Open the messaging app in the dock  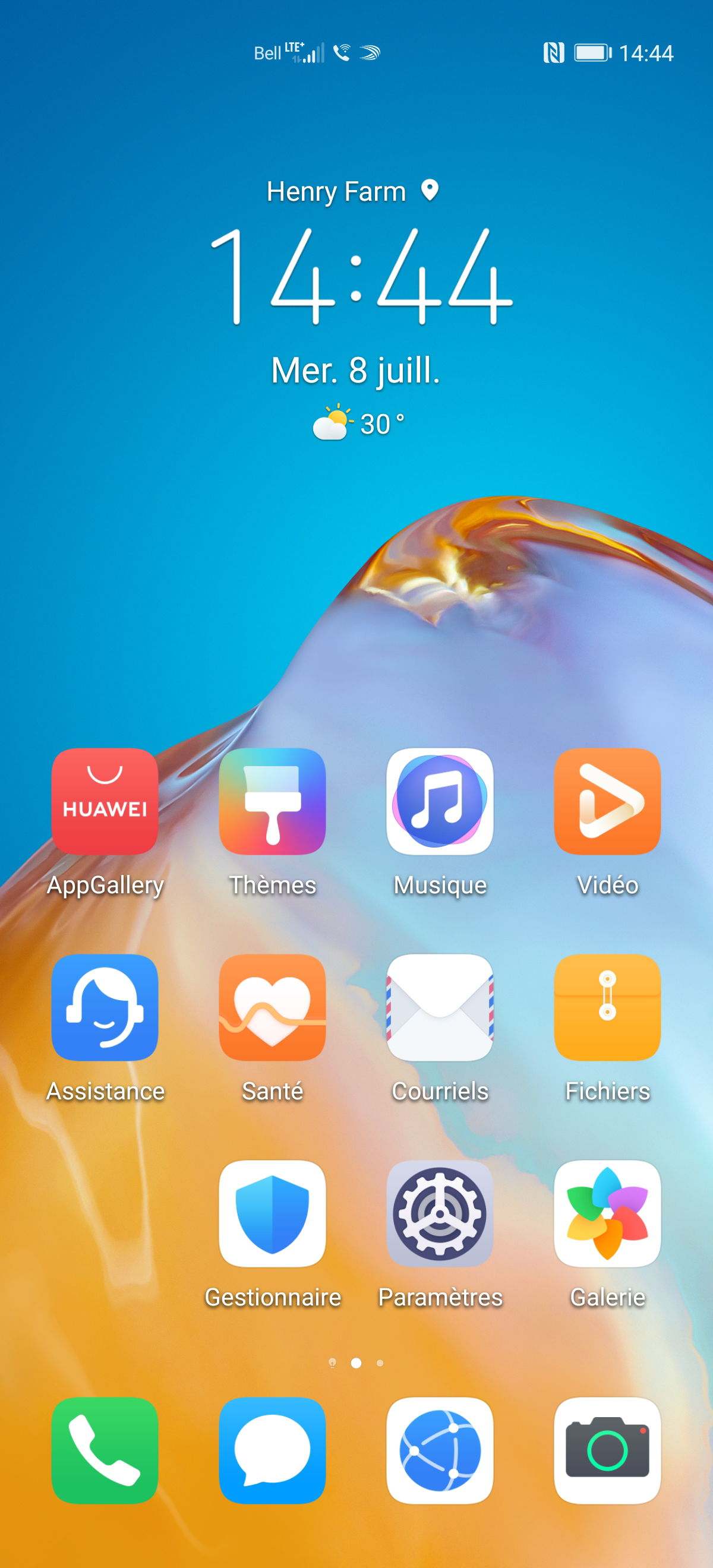pos(272,1450)
